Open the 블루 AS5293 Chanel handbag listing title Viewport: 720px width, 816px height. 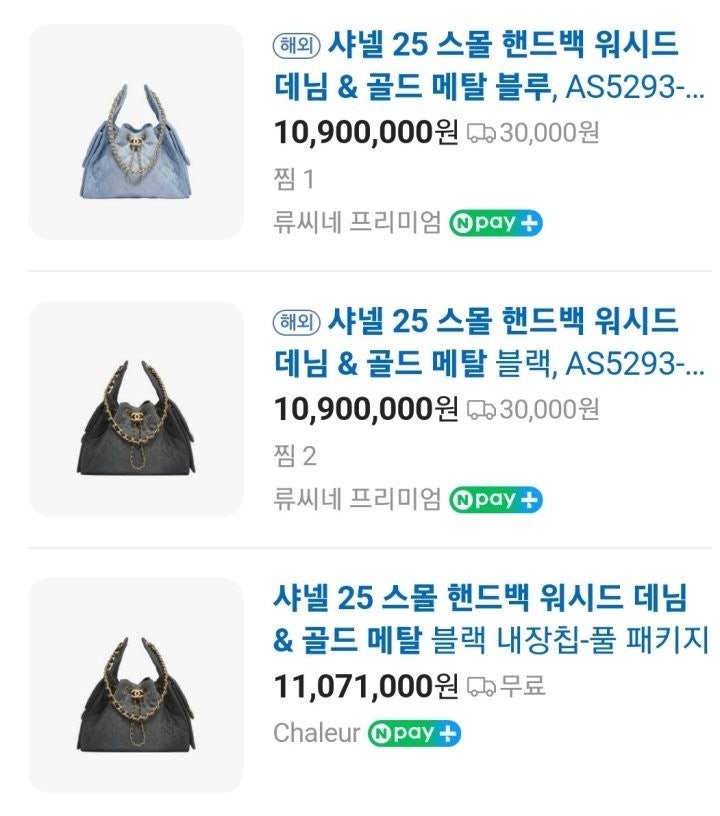pyautogui.click(x=490, y=66)
